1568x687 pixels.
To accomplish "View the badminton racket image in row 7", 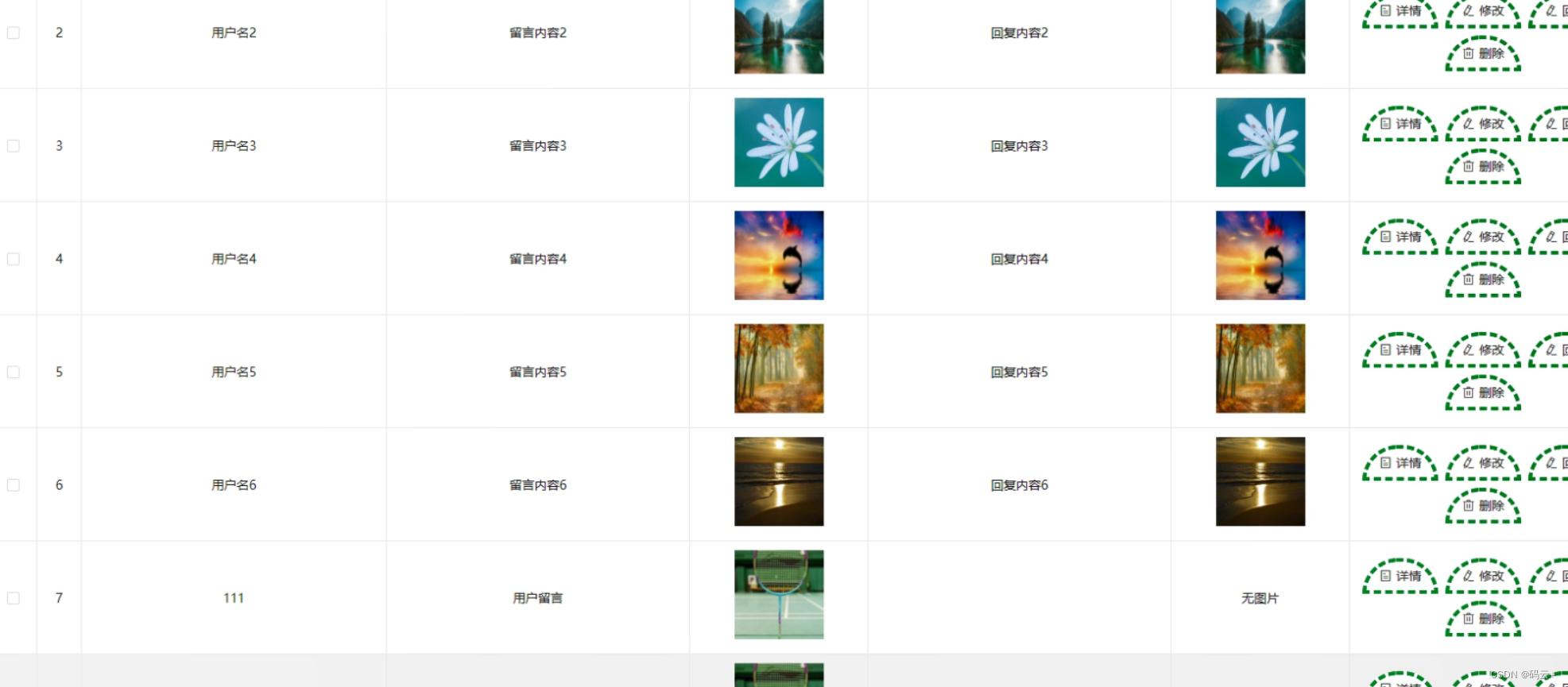I will pos(779,594).
